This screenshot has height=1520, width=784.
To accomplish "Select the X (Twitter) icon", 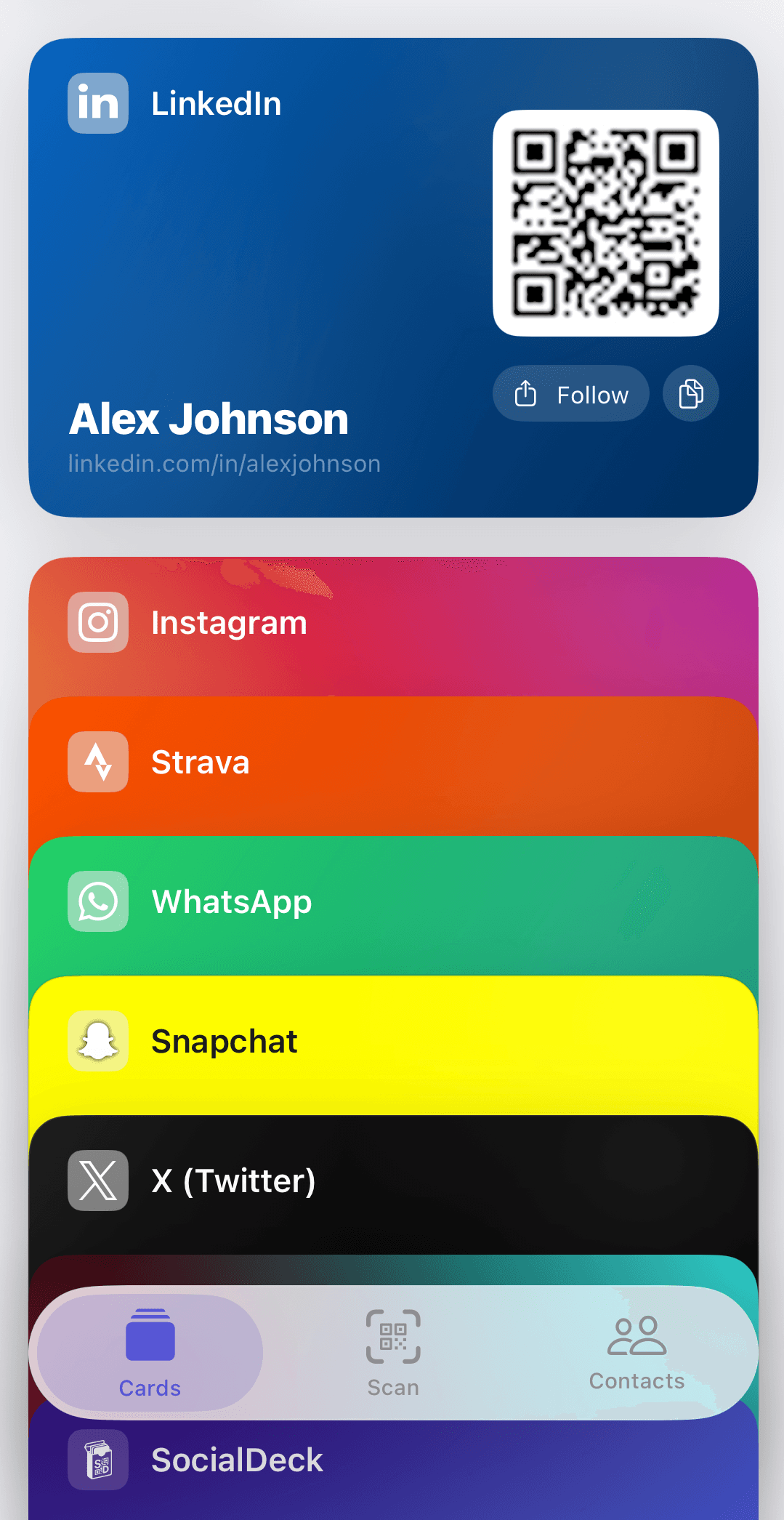I will (97, 1181).
